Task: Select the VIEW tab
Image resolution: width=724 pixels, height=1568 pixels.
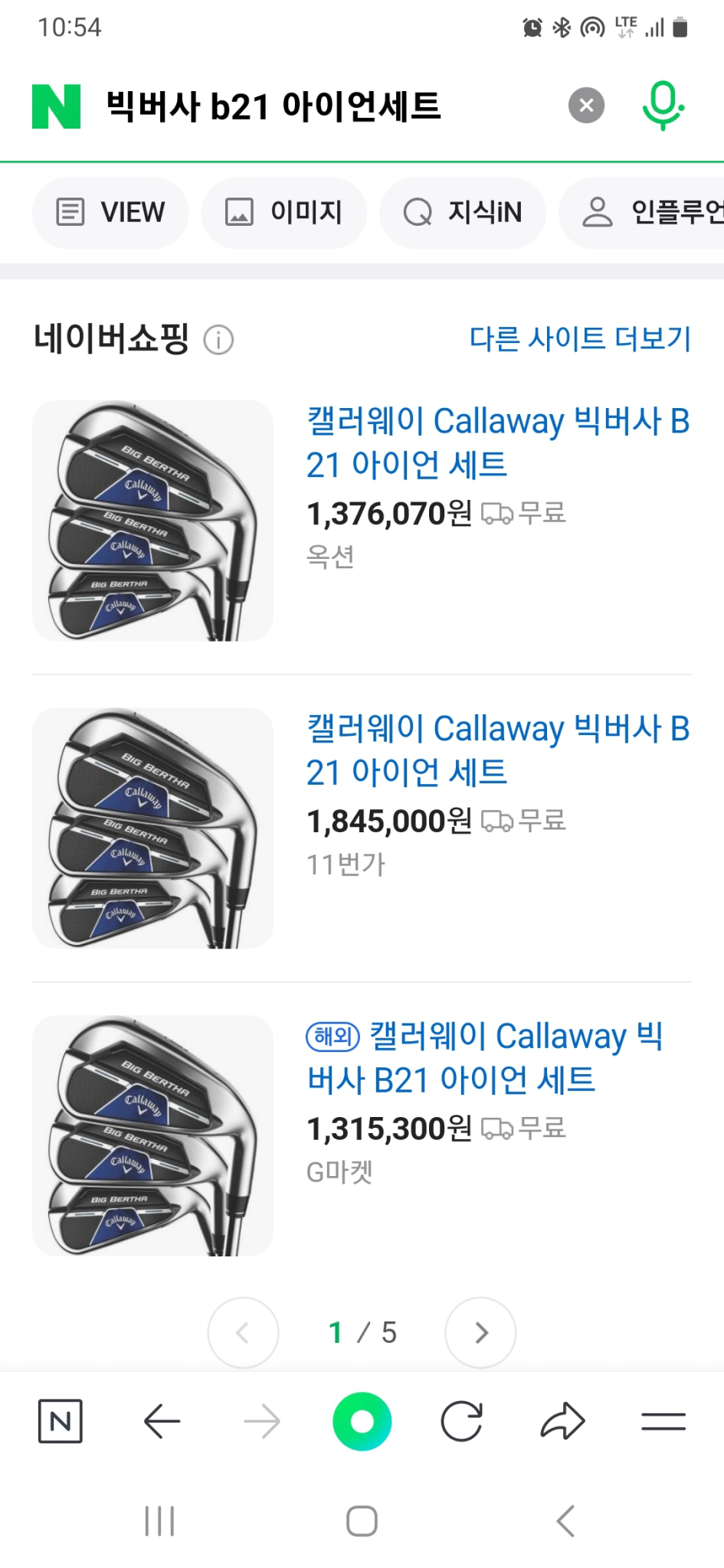Action: [x=110, y=213]
